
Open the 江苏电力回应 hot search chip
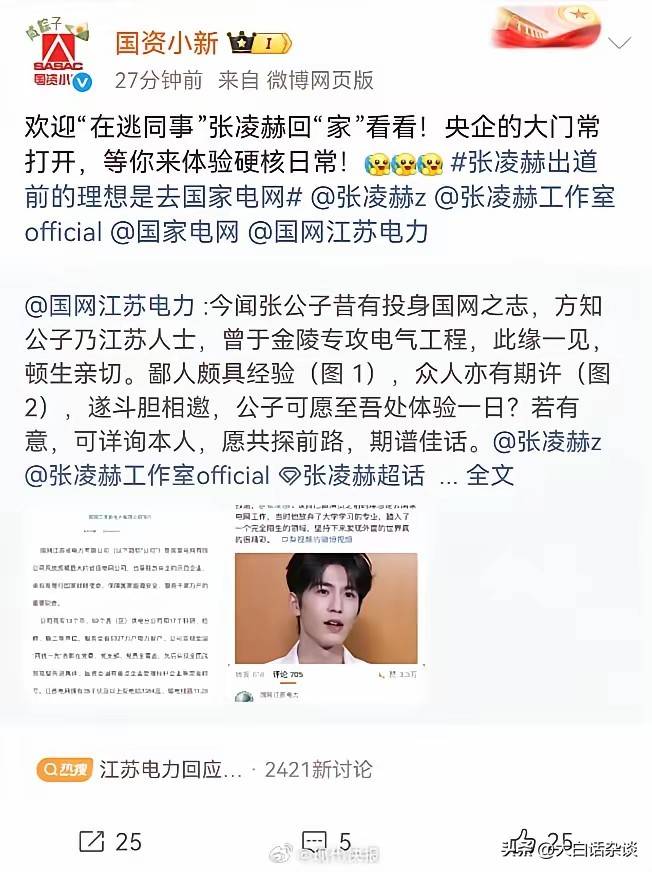[140, 770]
